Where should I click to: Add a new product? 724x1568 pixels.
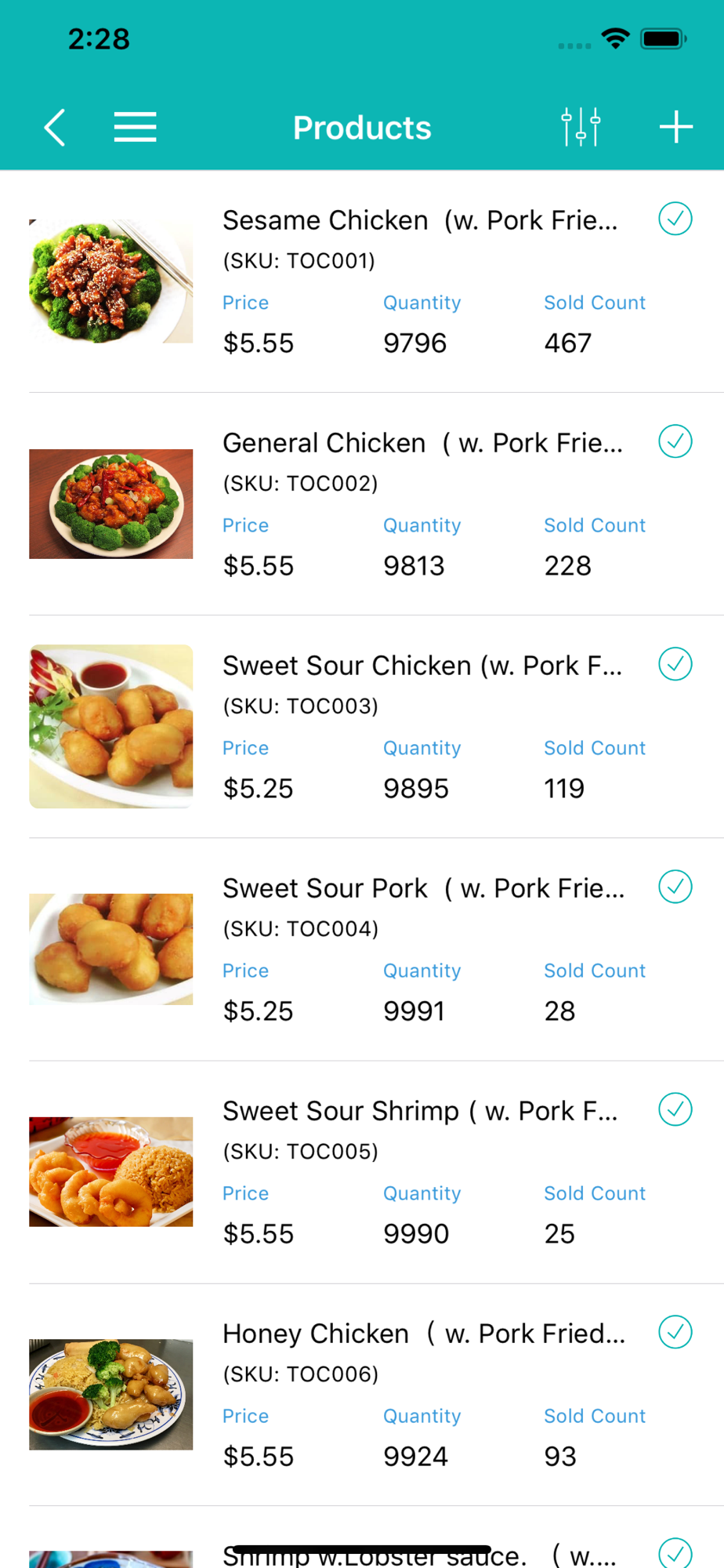pos(675,127)
